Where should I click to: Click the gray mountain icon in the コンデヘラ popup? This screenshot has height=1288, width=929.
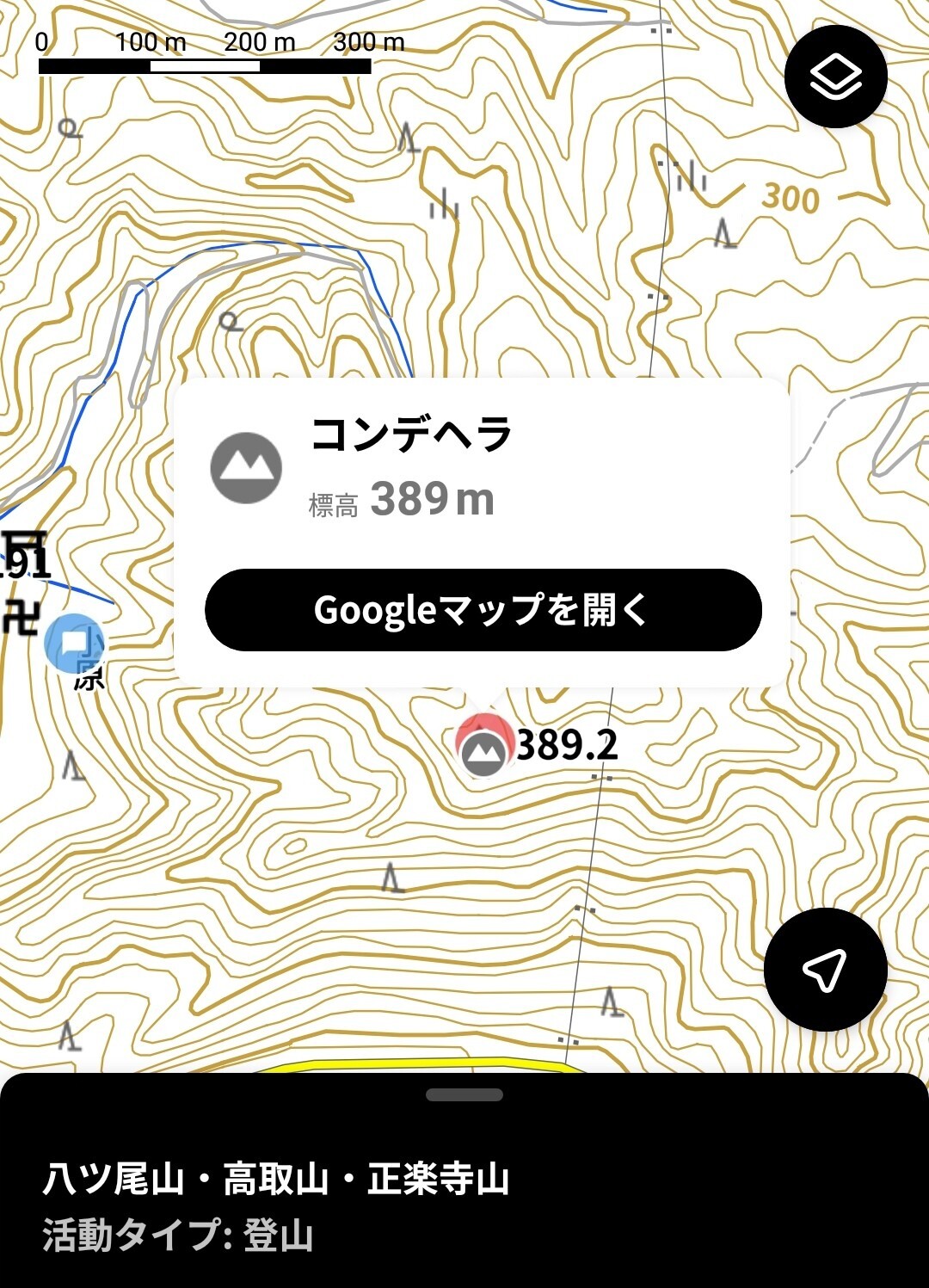pos(247,467)
